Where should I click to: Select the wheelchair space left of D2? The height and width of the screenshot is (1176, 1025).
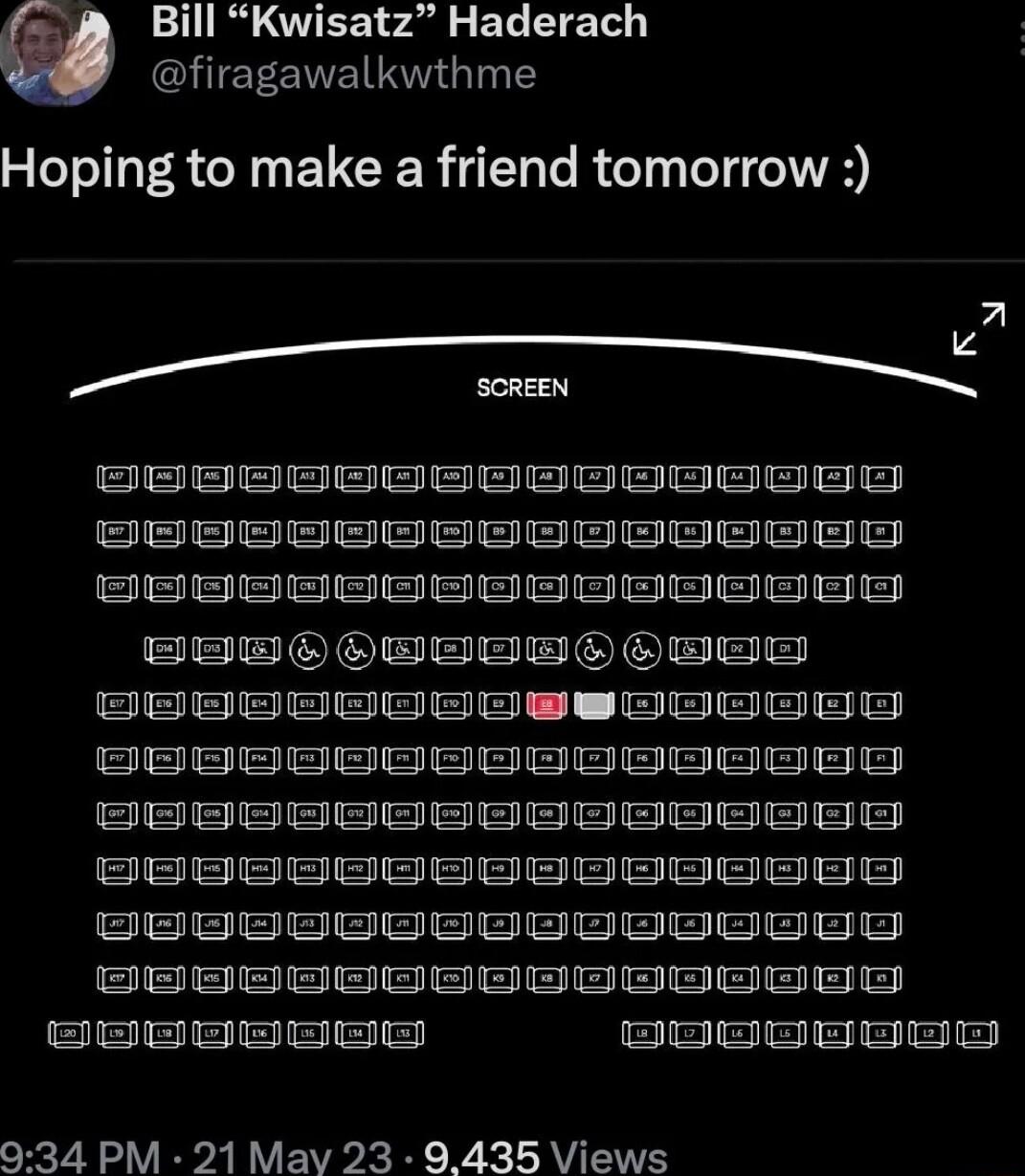point(689,649)
